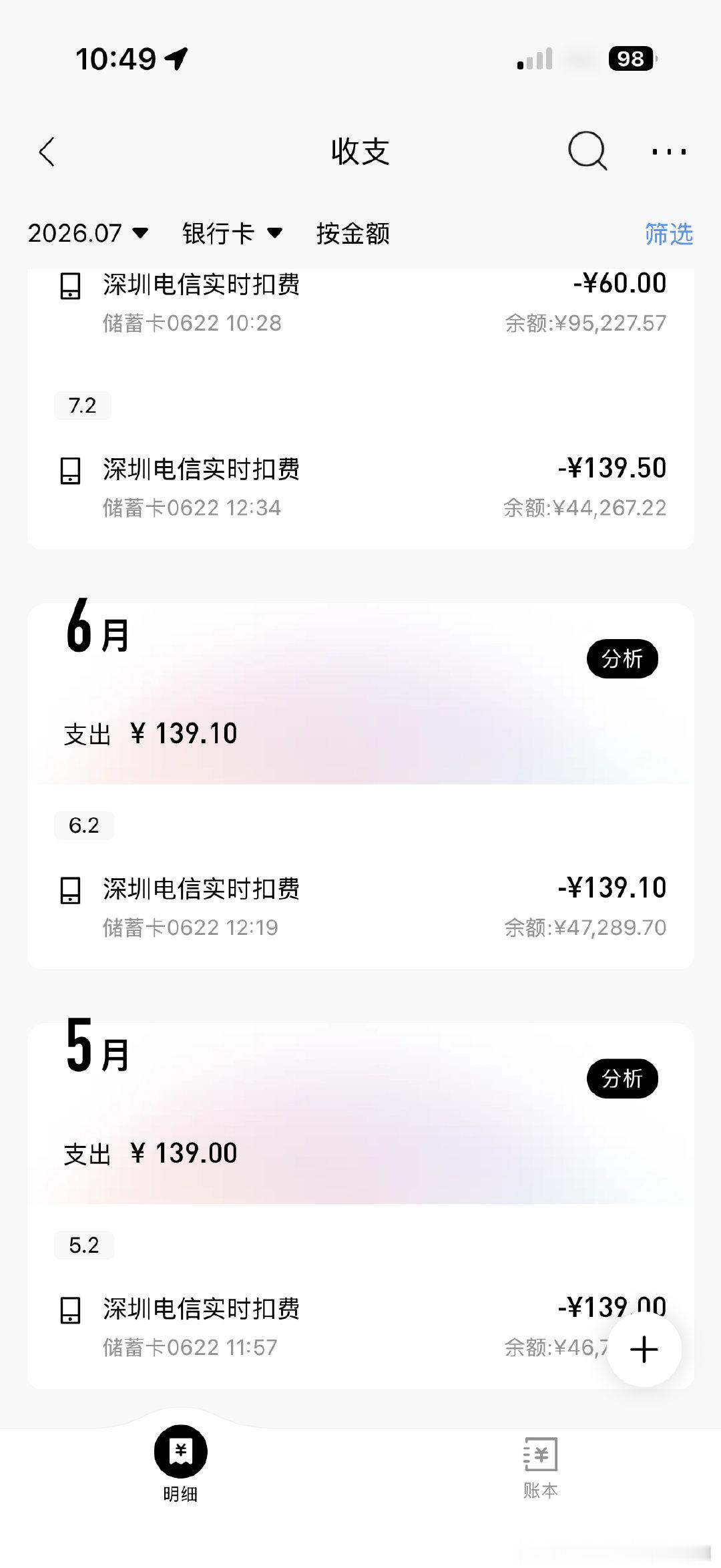The width and height of the screenshot is (721, 1568).
Task: Open the -¥60.00 深圳电信 transaction
Action: click(360, 304)
